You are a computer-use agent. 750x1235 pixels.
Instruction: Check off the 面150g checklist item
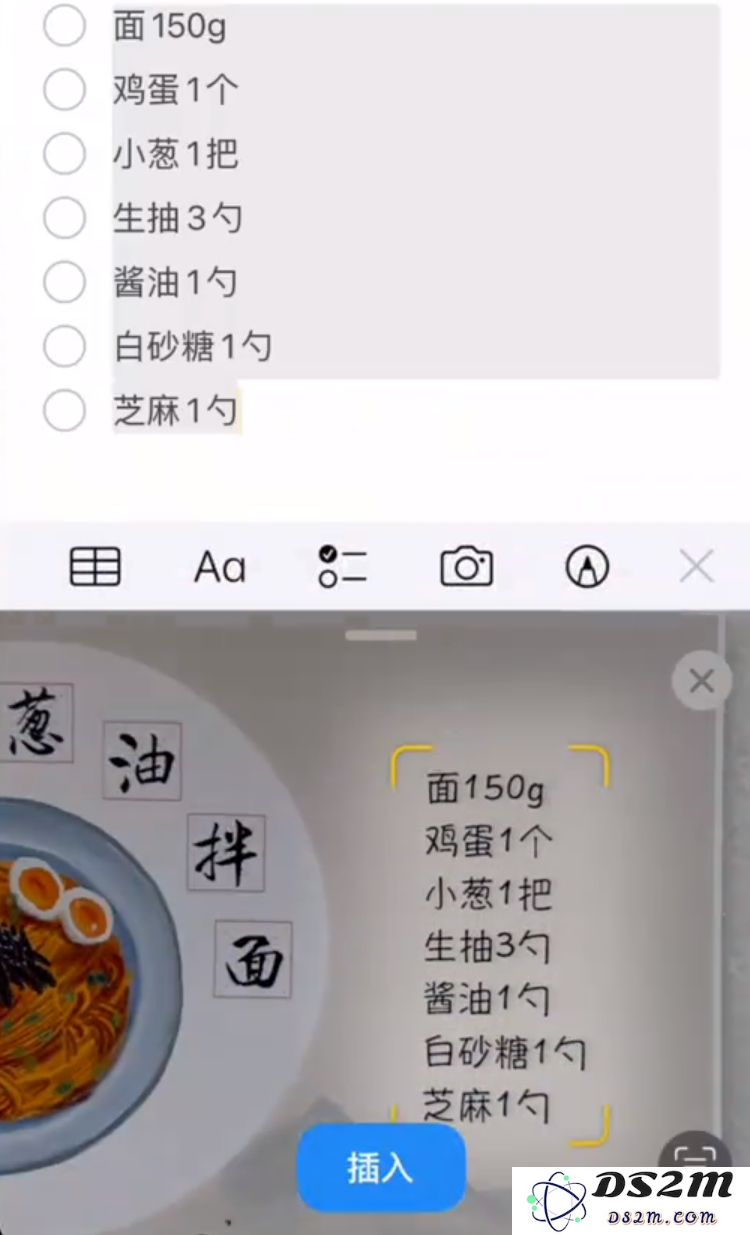click(x=64, y=26)
